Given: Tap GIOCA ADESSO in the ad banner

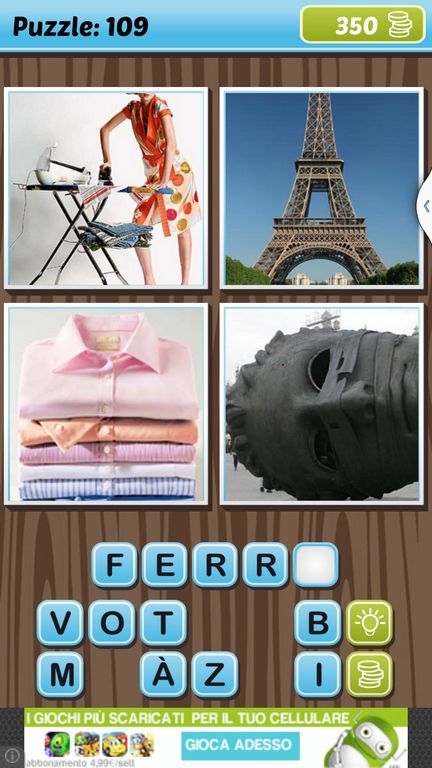Looking at the screenshot, I should click(240, 745).
